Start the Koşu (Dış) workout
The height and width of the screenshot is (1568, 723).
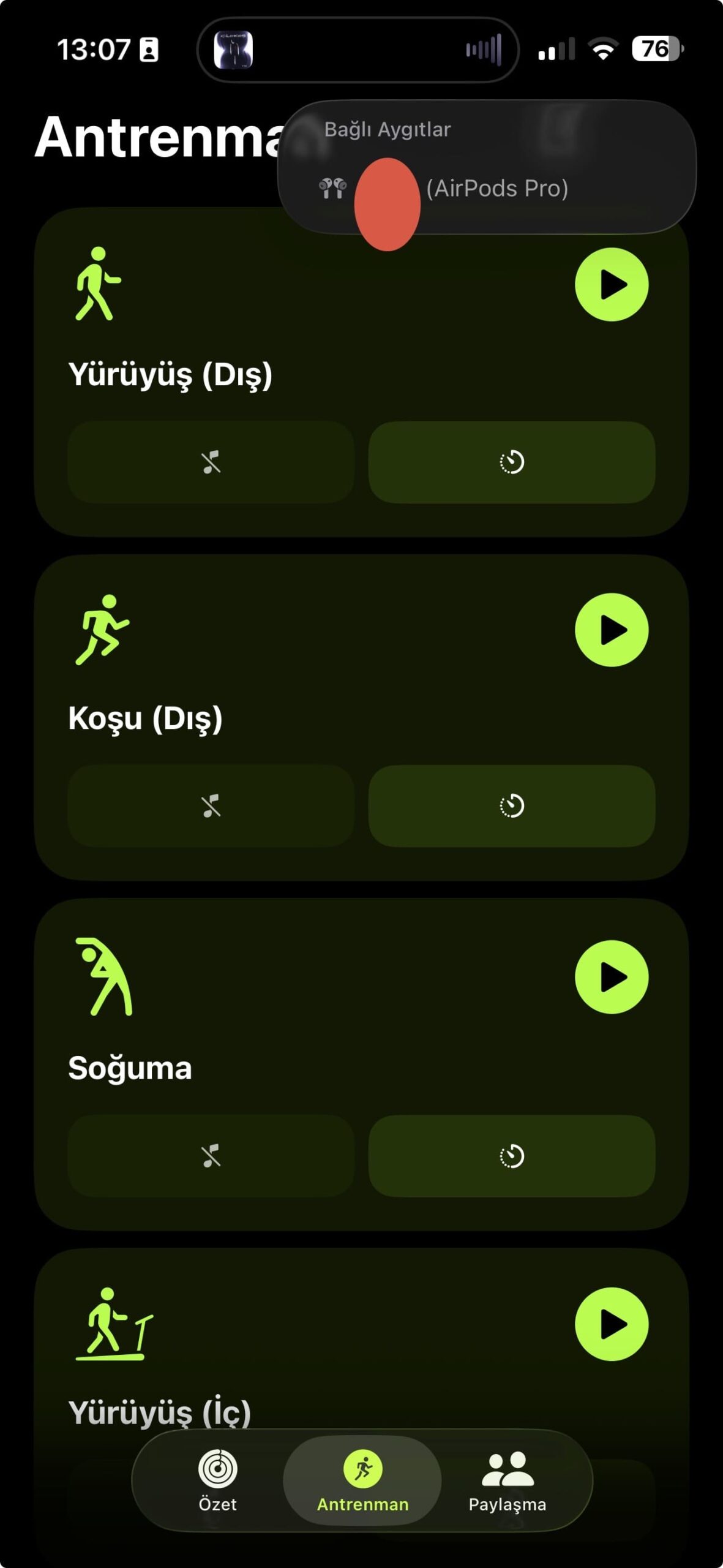tap(611, 630)
